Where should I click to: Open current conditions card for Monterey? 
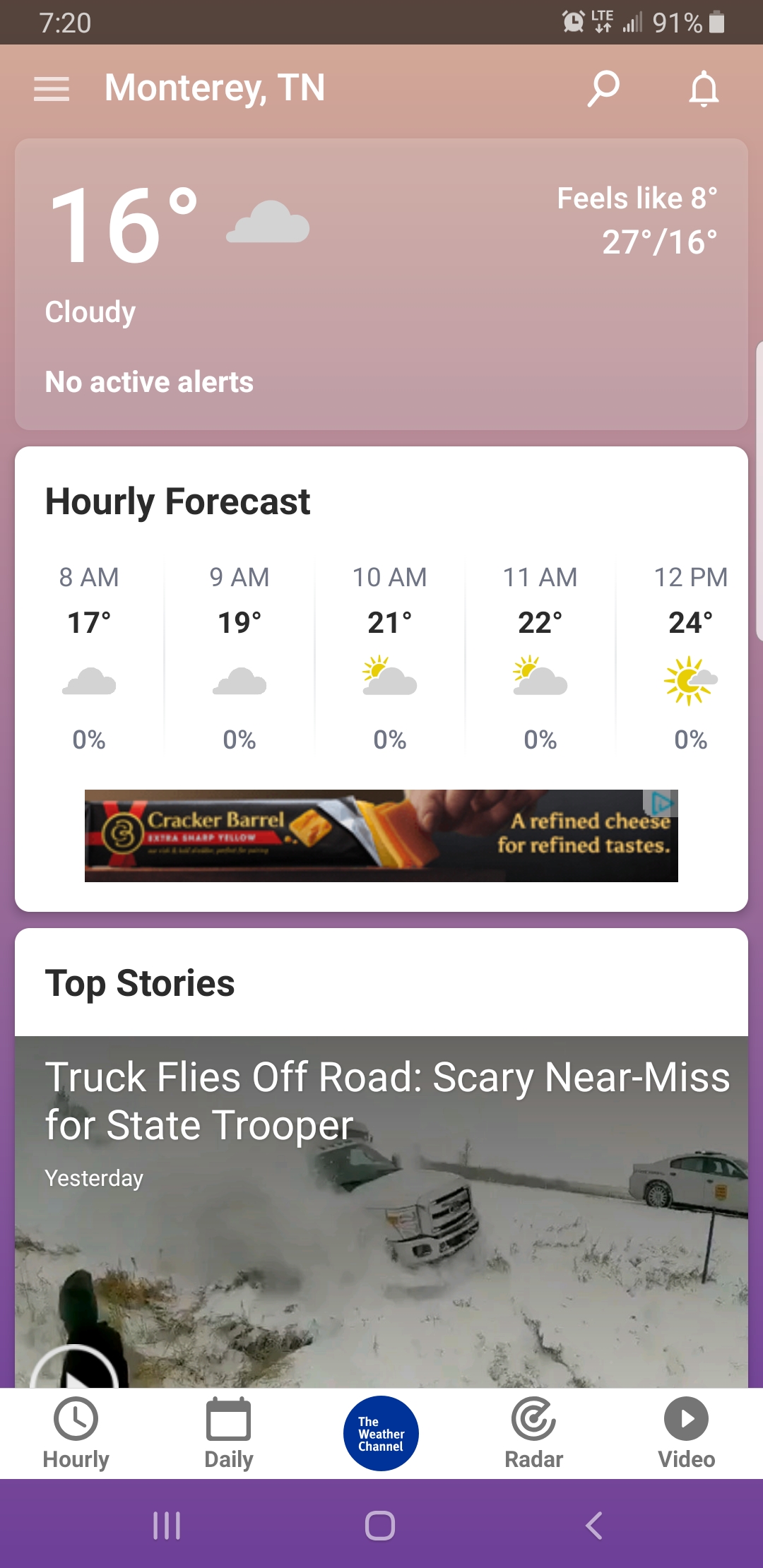(x=381, y=284)
